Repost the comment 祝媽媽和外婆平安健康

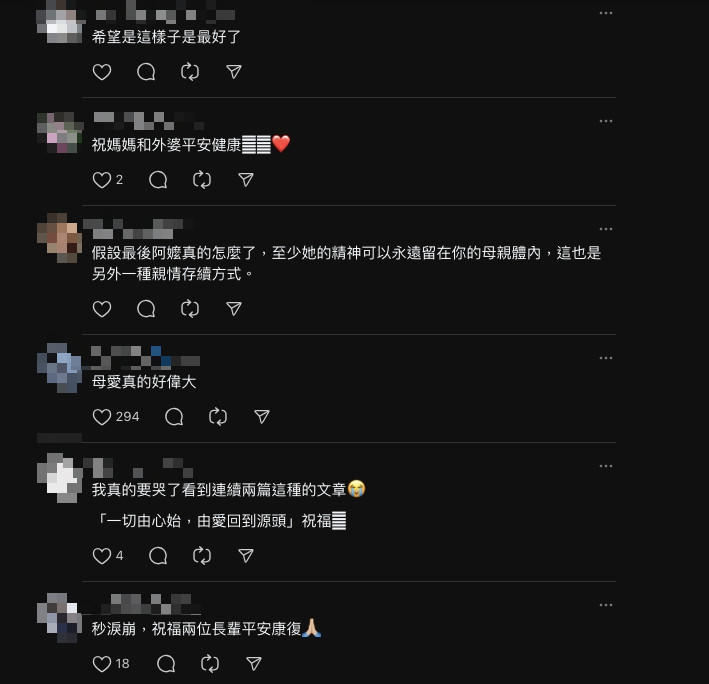click(x=202, y=180)
